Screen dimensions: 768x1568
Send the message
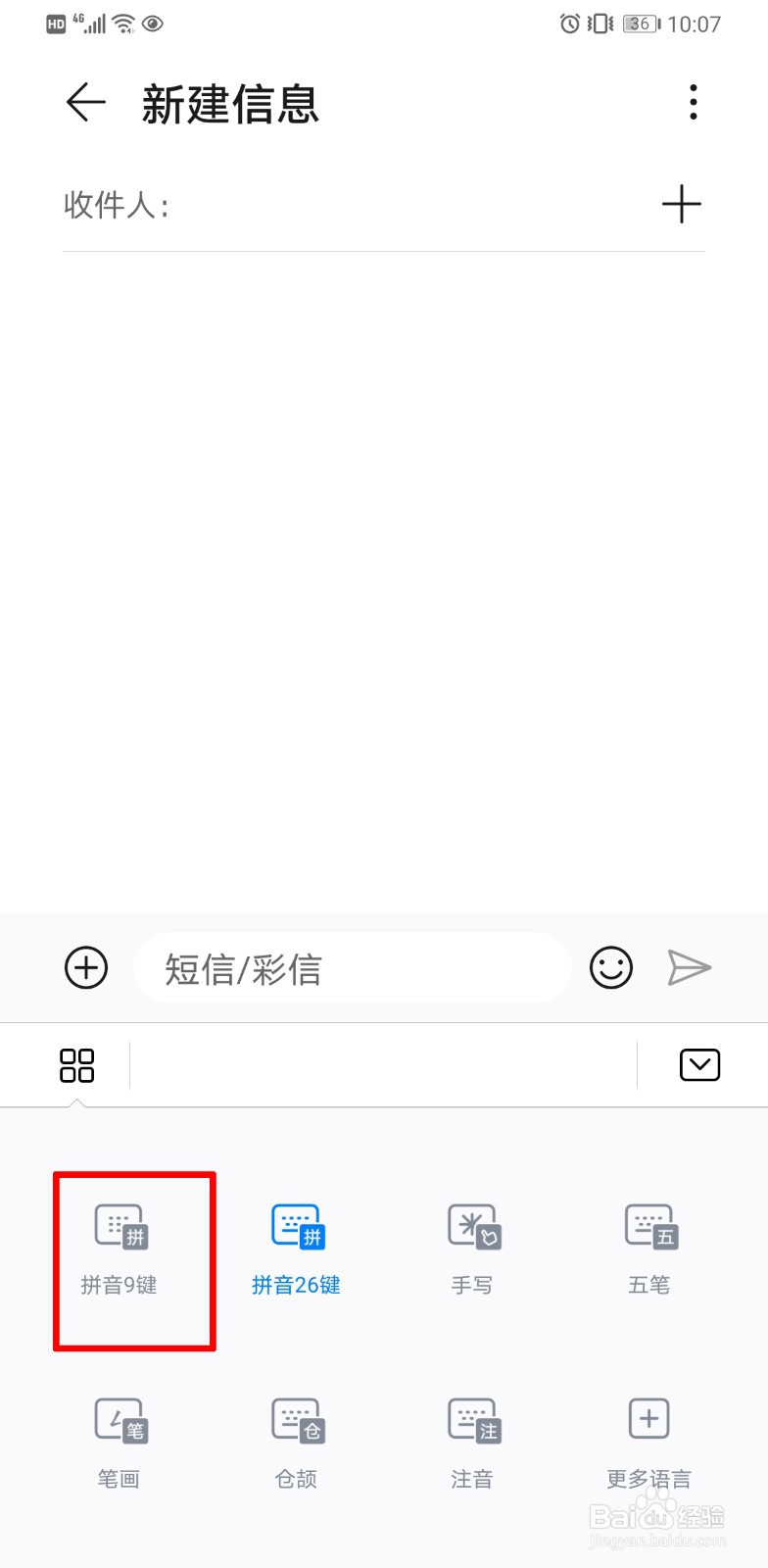(x=689, y=968)
